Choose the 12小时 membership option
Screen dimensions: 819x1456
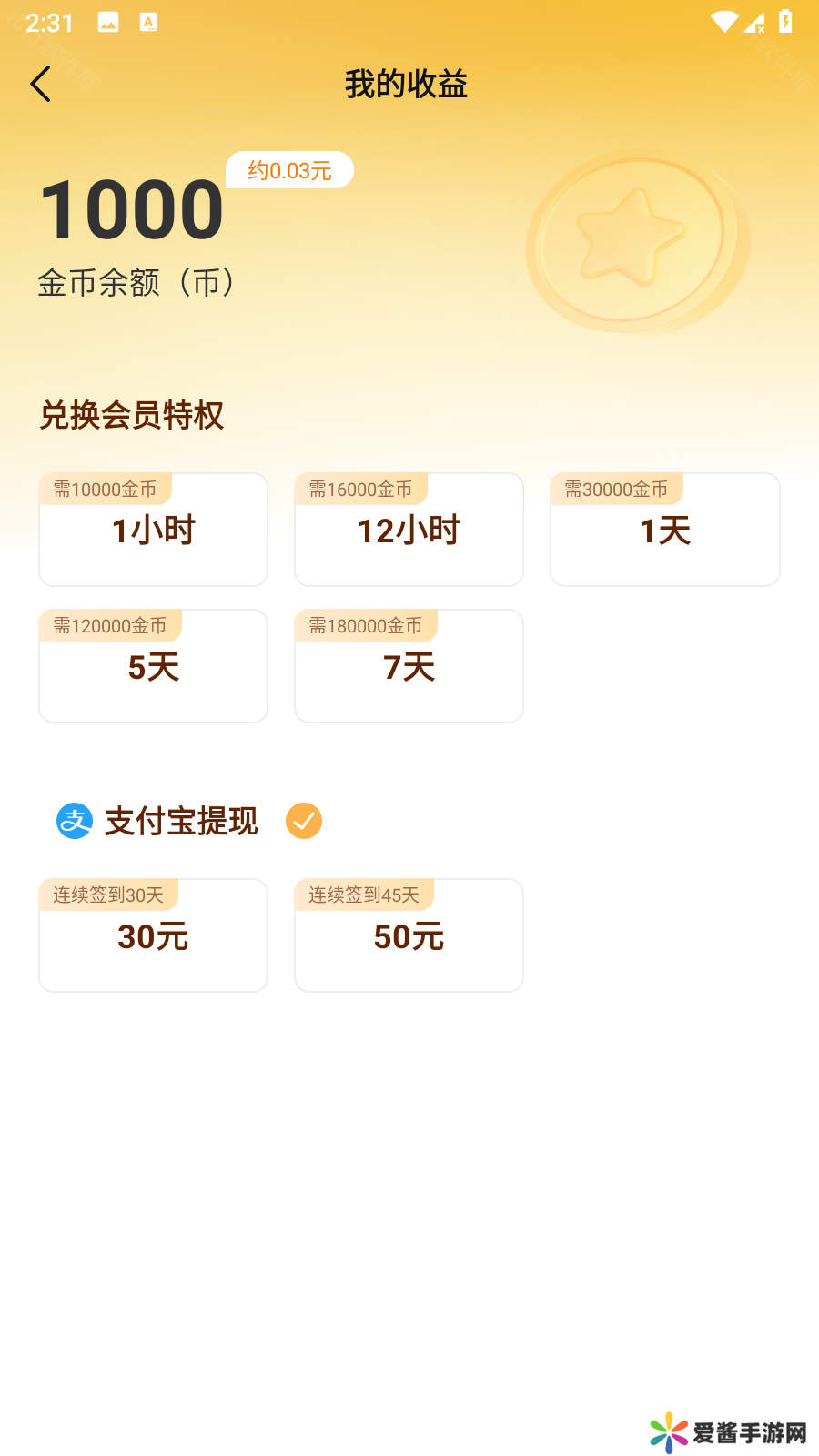coord(409,530)
